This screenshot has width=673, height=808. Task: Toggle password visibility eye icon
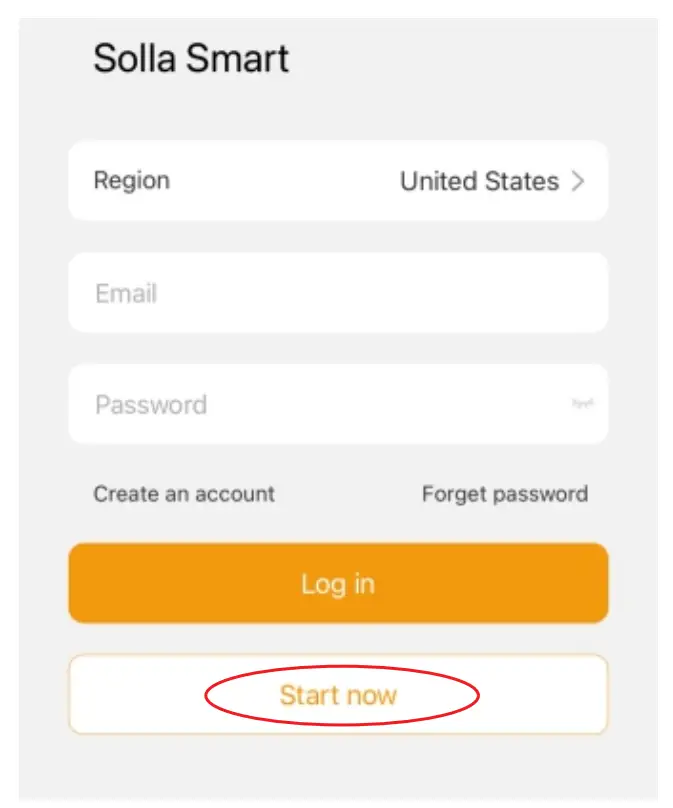click(x=582, y=404)
